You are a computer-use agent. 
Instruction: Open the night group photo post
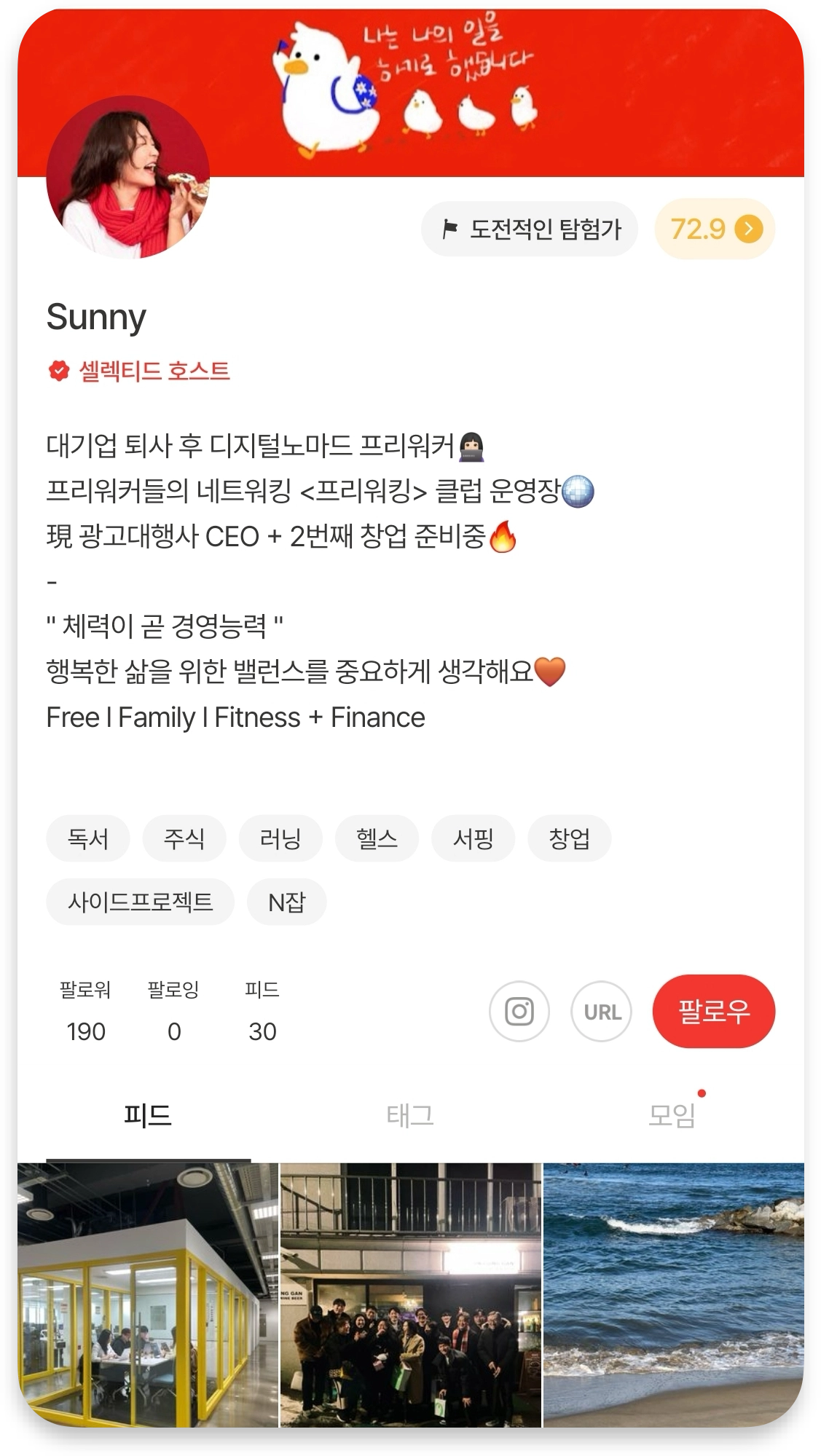pos(411,1294)
